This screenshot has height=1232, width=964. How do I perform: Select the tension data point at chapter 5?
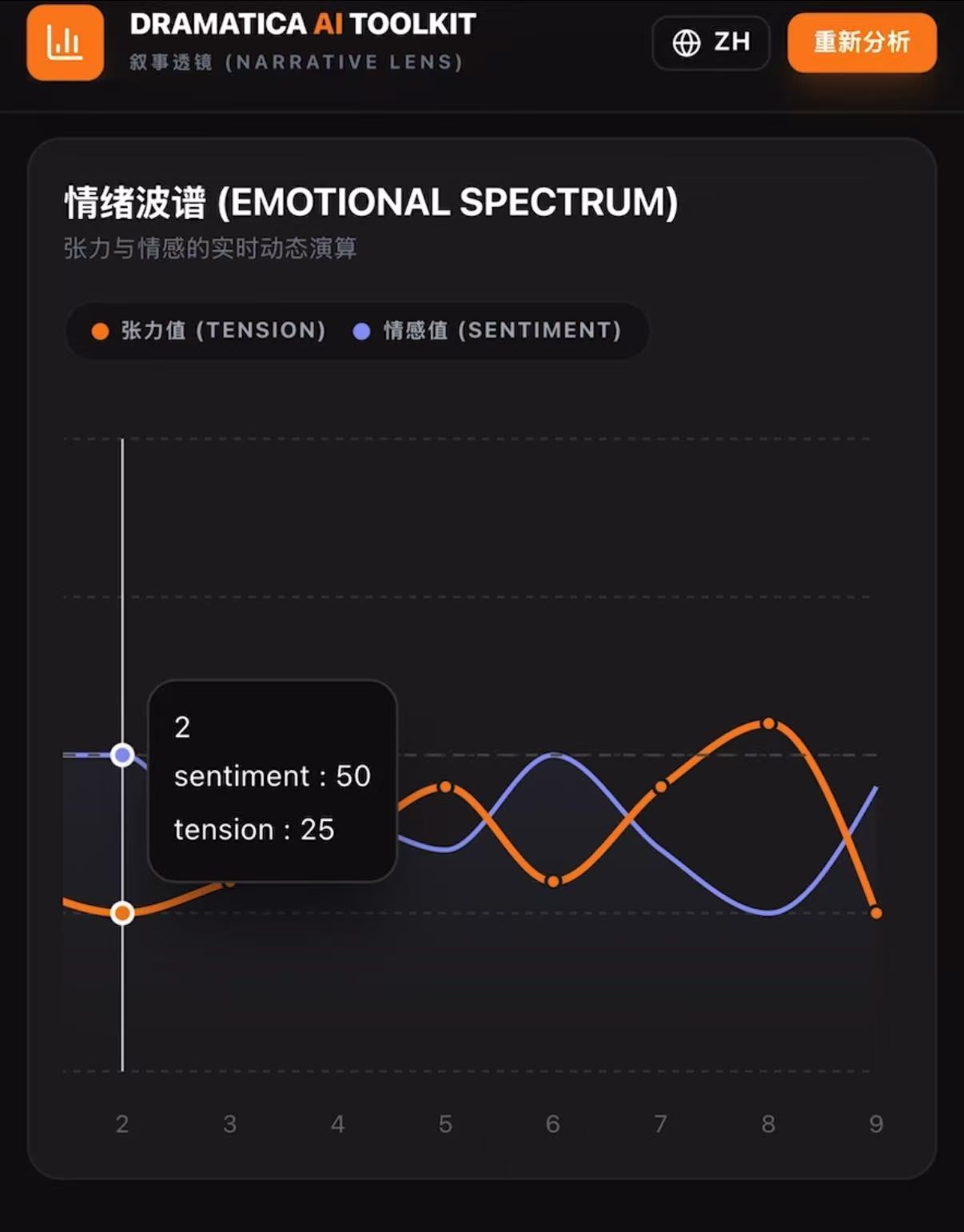(445, 787)
